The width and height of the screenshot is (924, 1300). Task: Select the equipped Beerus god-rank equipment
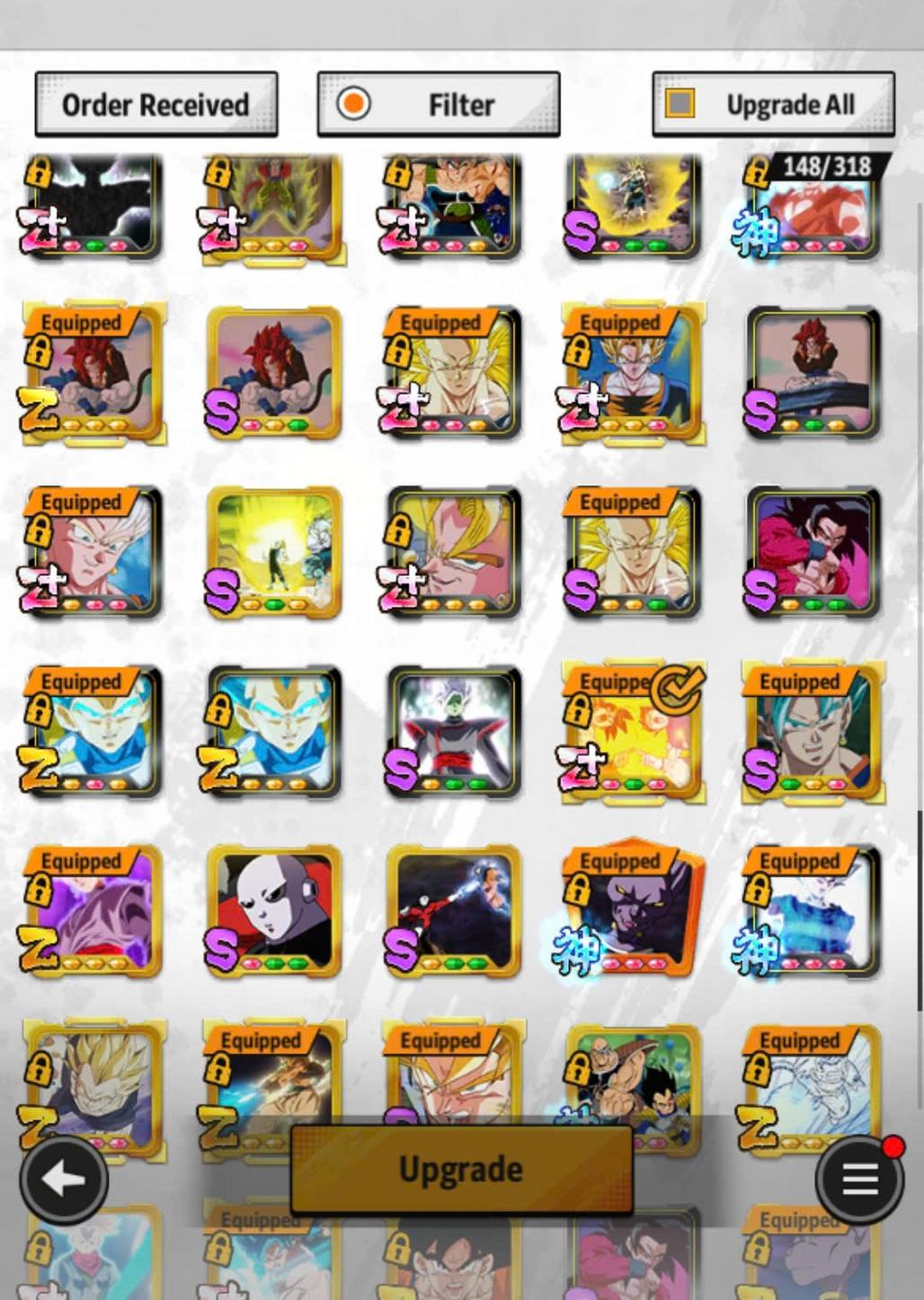(633, 912)
